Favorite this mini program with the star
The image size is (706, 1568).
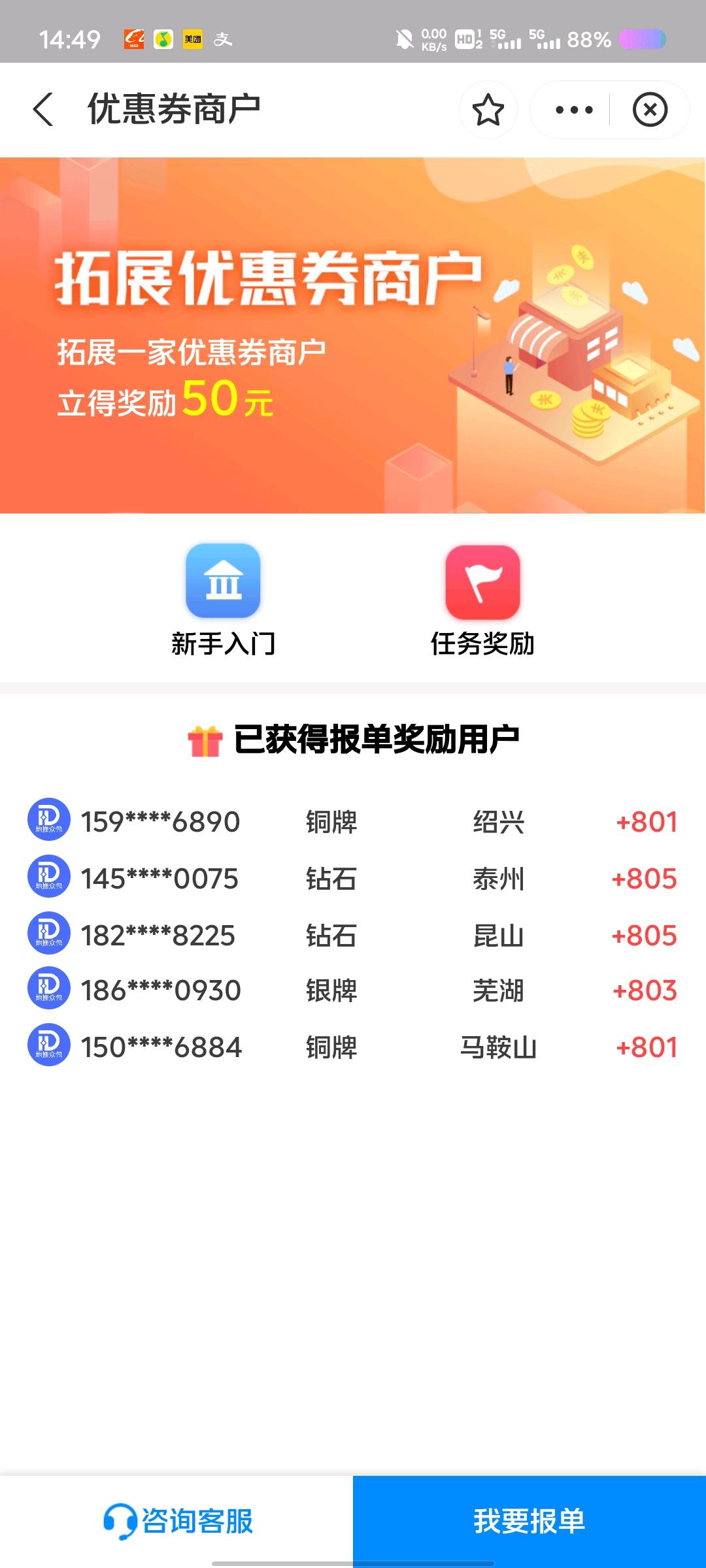(488, 110)
